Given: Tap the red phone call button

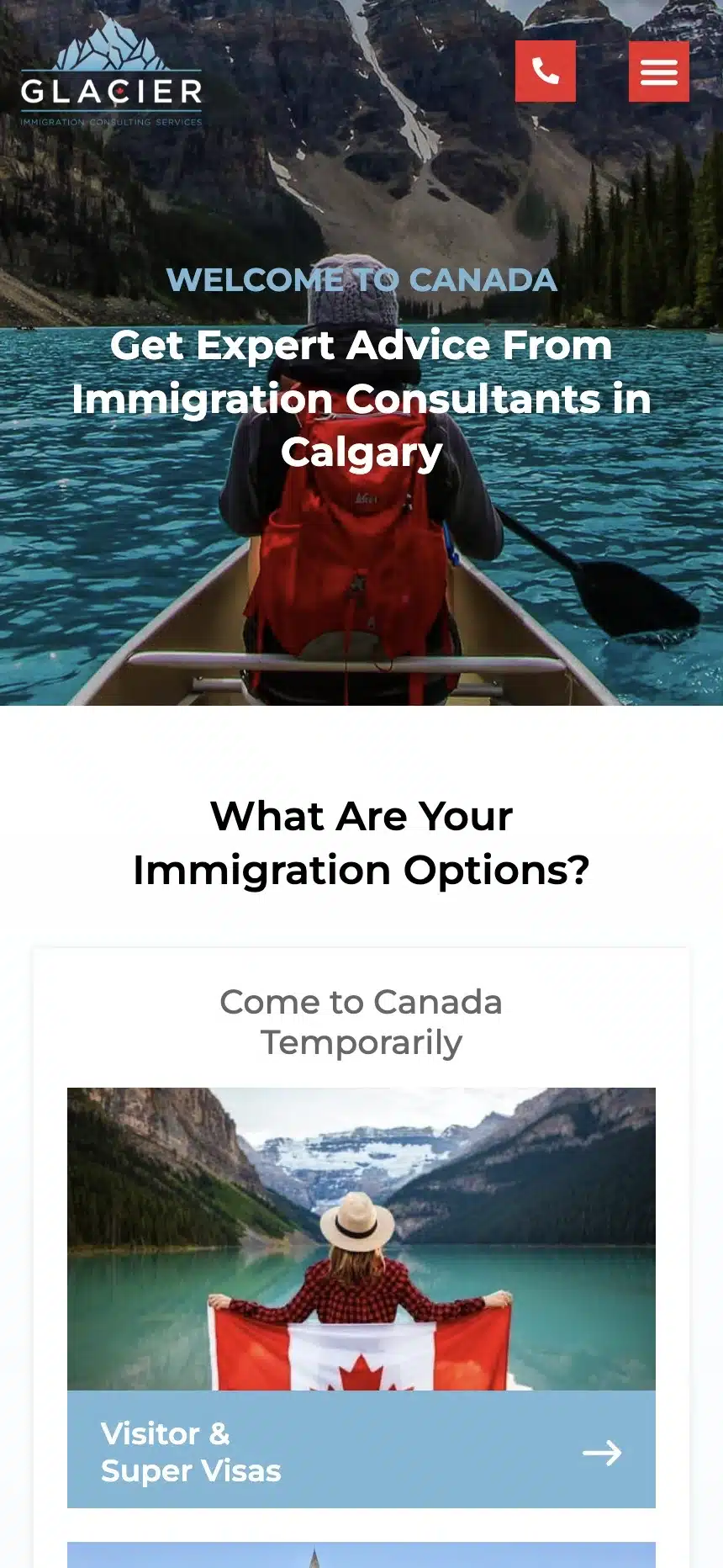Looking at the screenshot, I should tap(545, 72).
